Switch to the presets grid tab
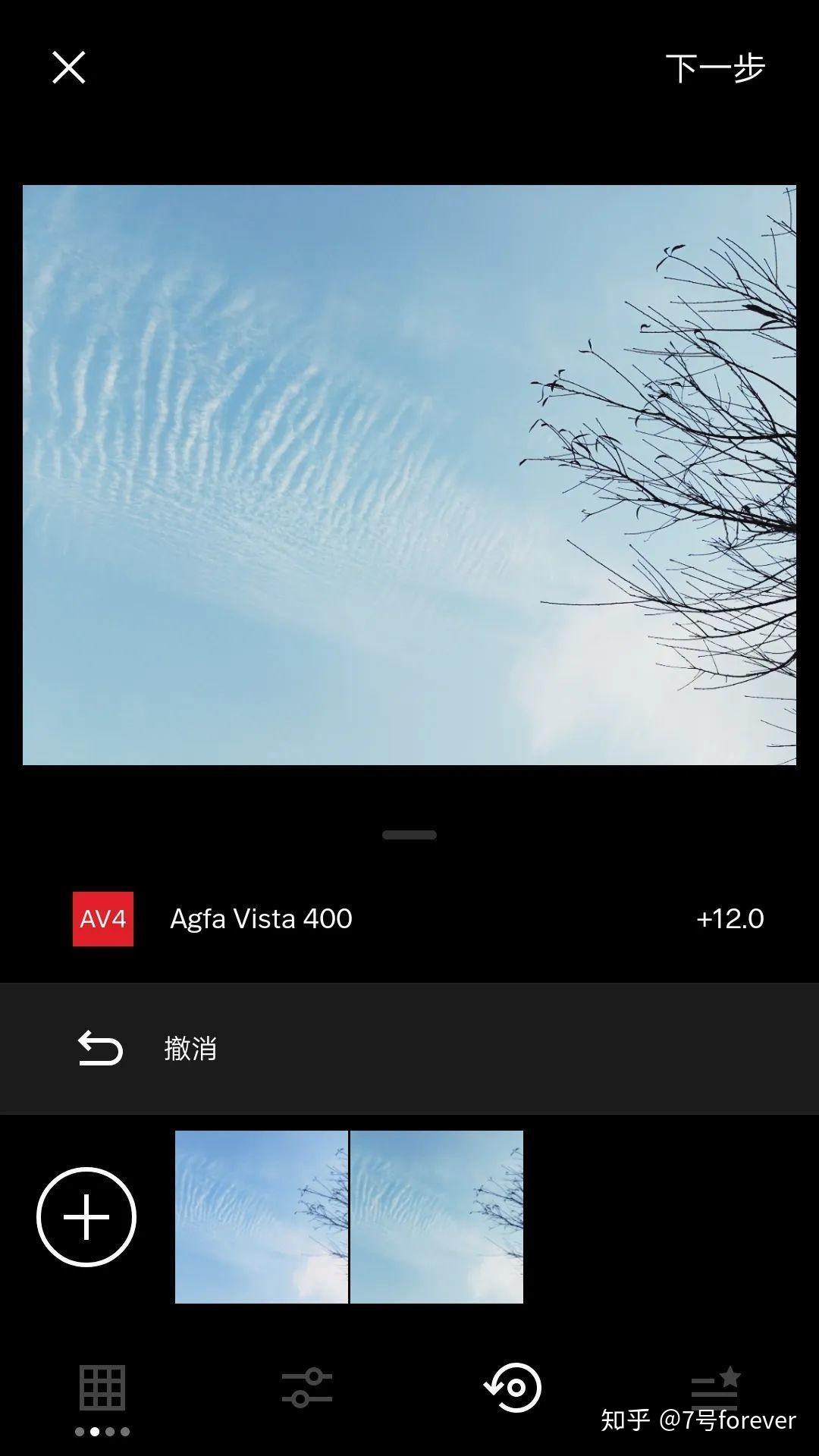The image size is (819, 1456). 102,1389
